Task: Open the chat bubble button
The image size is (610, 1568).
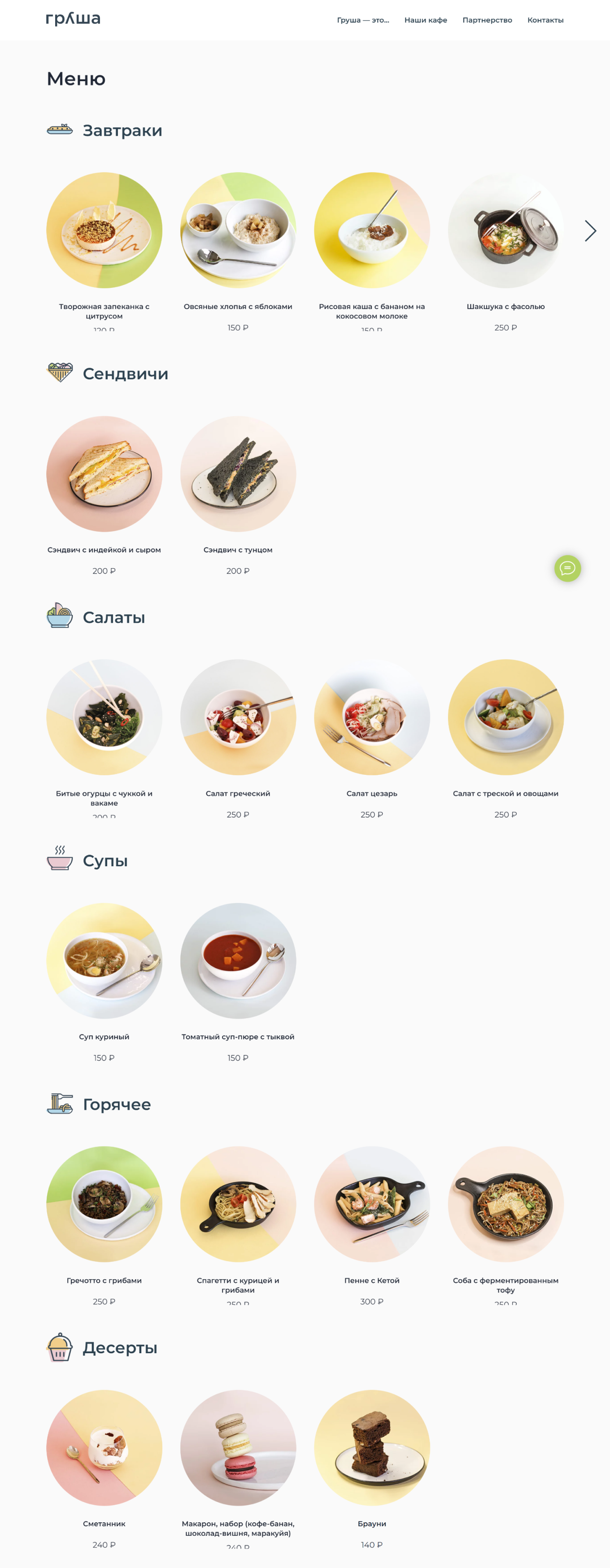Action: pos(567,568)
